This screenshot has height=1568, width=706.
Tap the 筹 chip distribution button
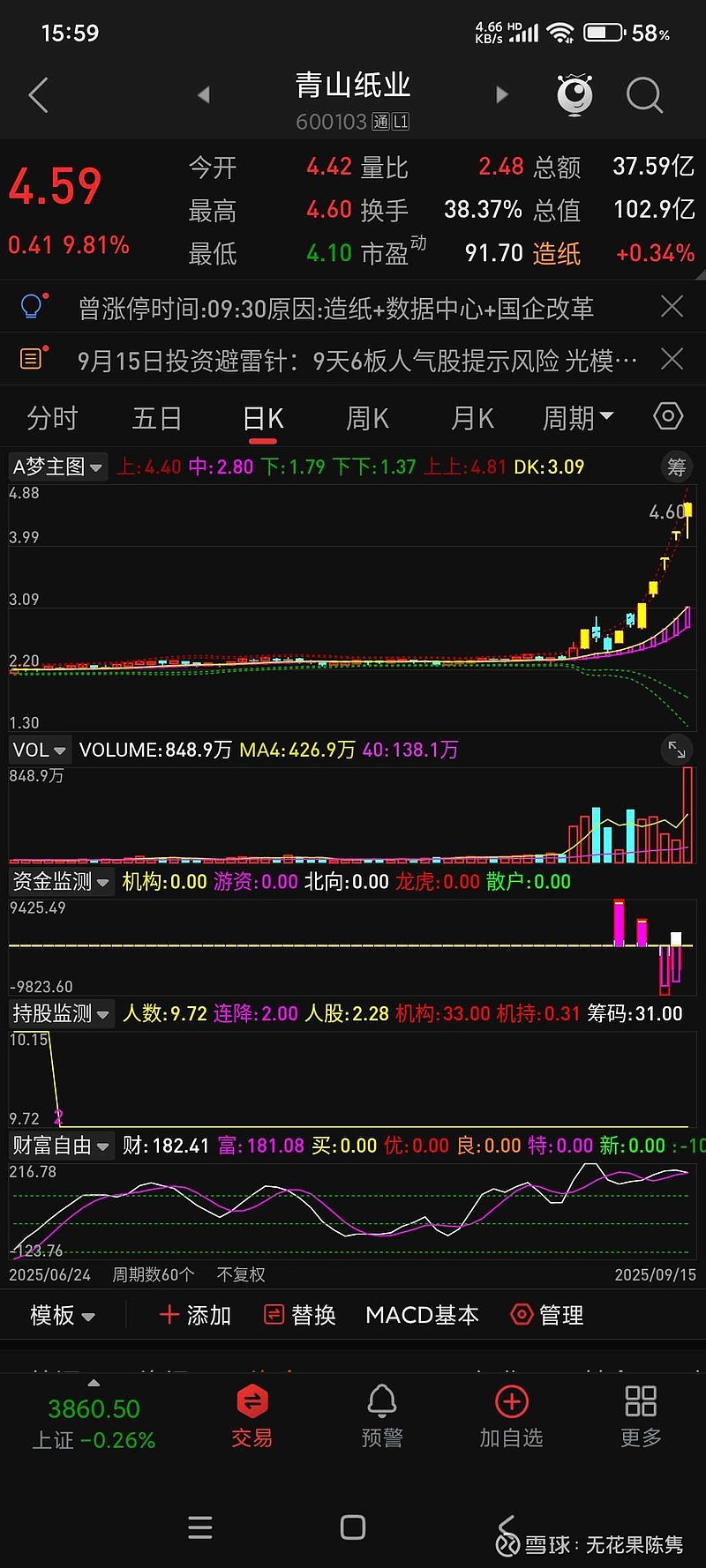coord(677,467)
